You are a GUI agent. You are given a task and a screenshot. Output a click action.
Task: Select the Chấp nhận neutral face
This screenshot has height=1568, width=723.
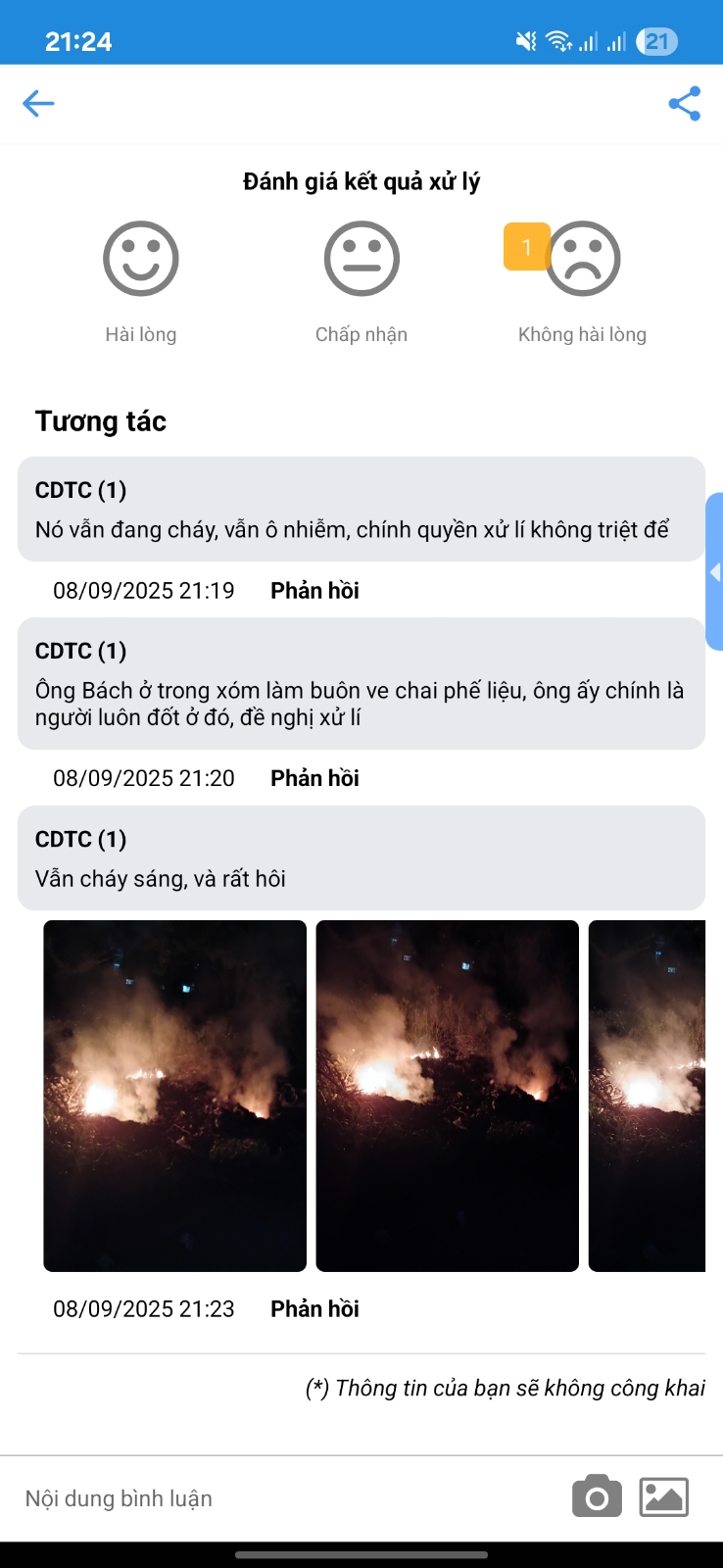361,259
